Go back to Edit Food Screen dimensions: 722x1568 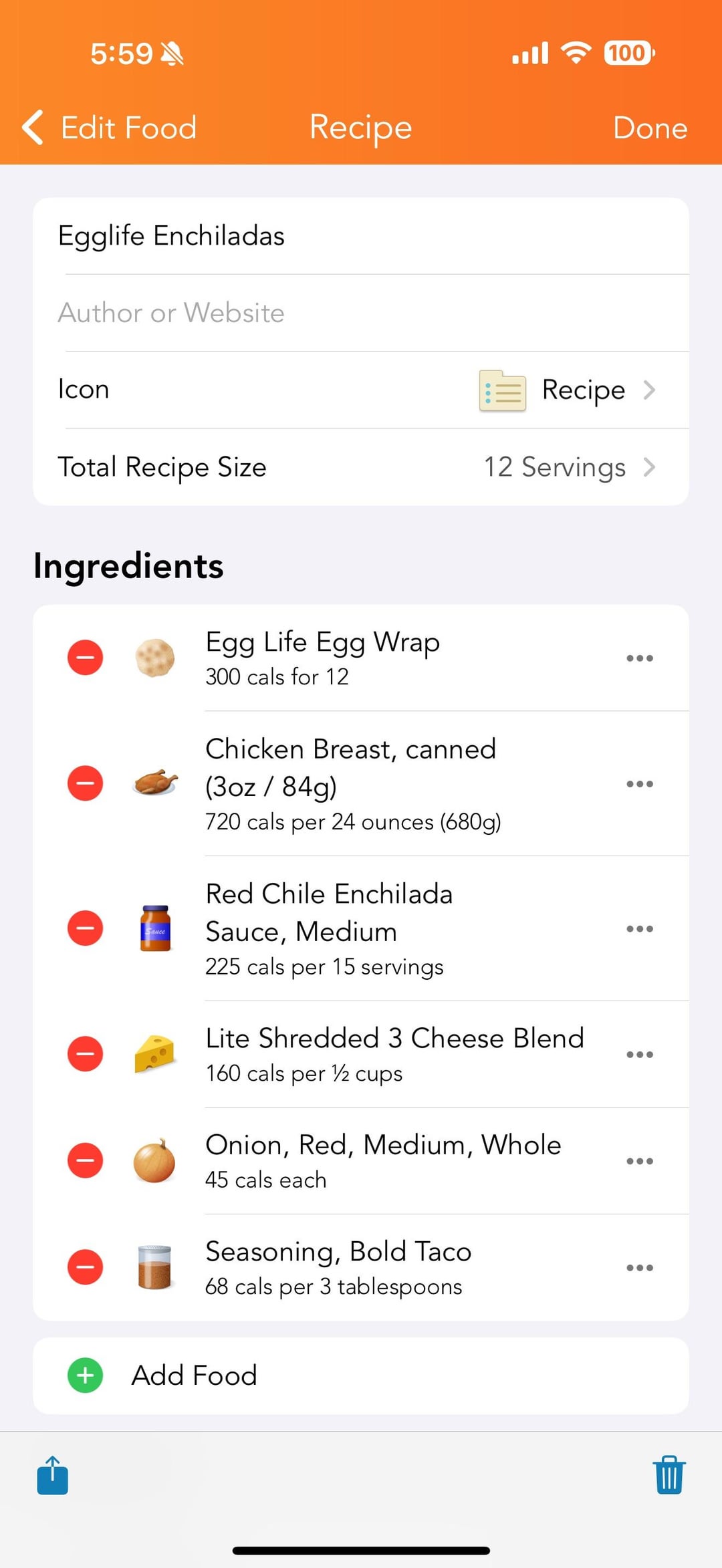click(110, 127)
